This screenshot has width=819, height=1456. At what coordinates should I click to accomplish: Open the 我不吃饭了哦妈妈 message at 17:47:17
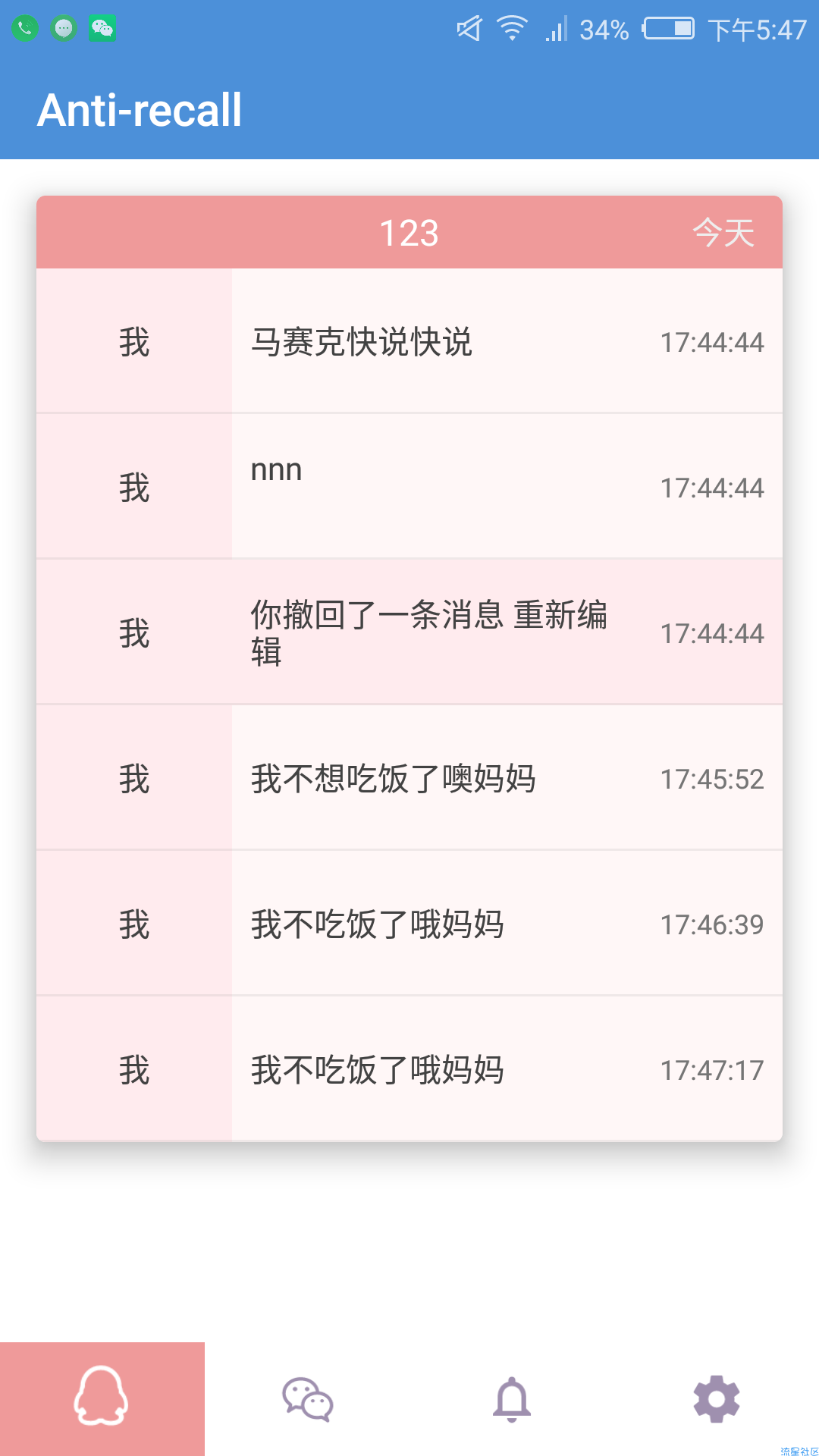click(409, 1069)
